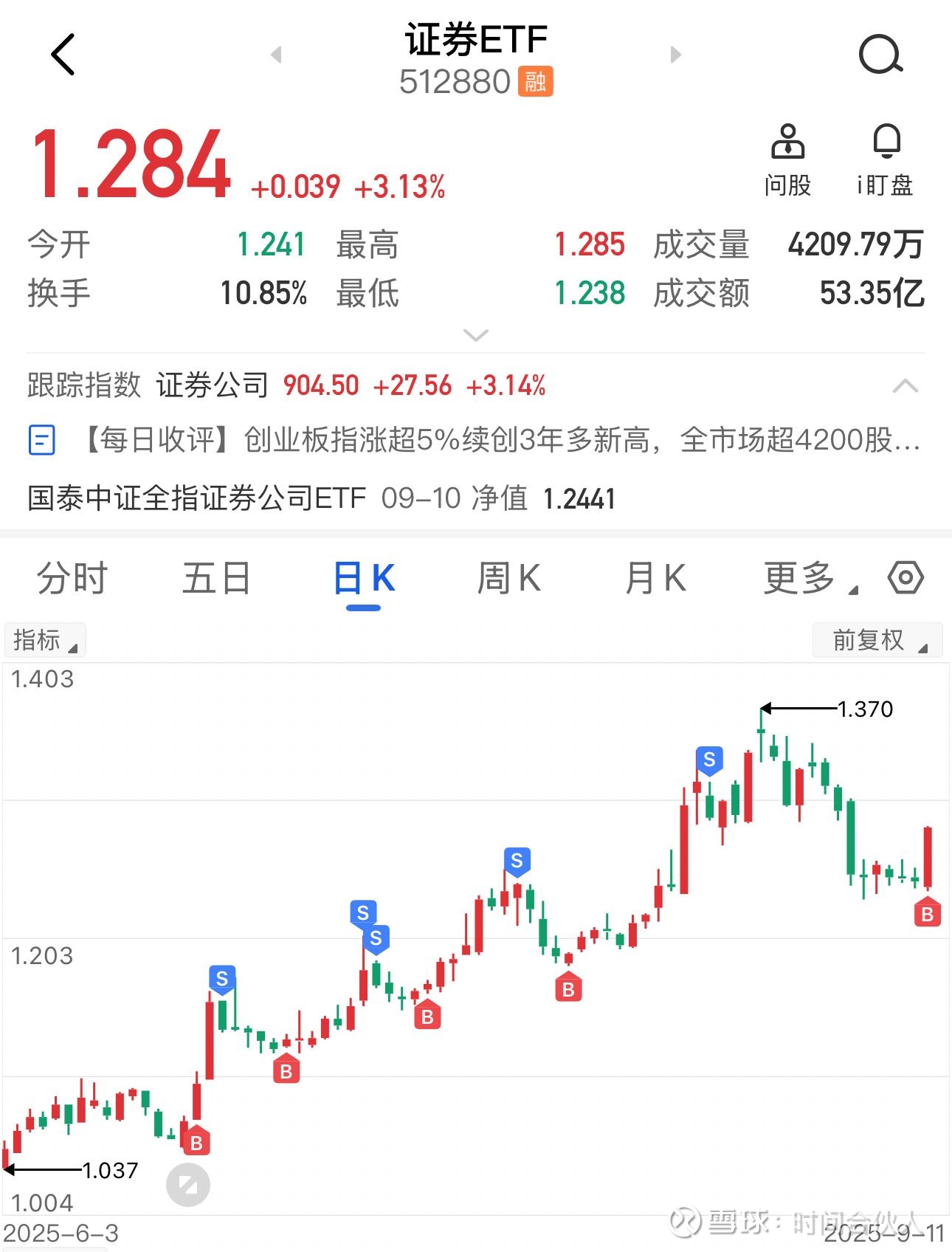Expand full quote details with the down chevron

[475, 336]
